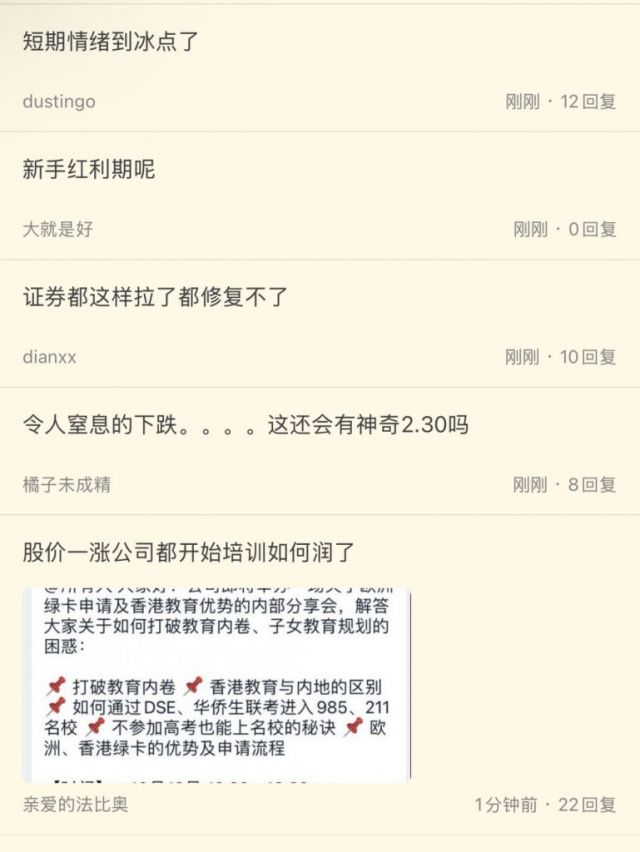This screenshot has width=640, height=852.
Task: Open the post 新手红利期呢
Action: tap(89, 170)
